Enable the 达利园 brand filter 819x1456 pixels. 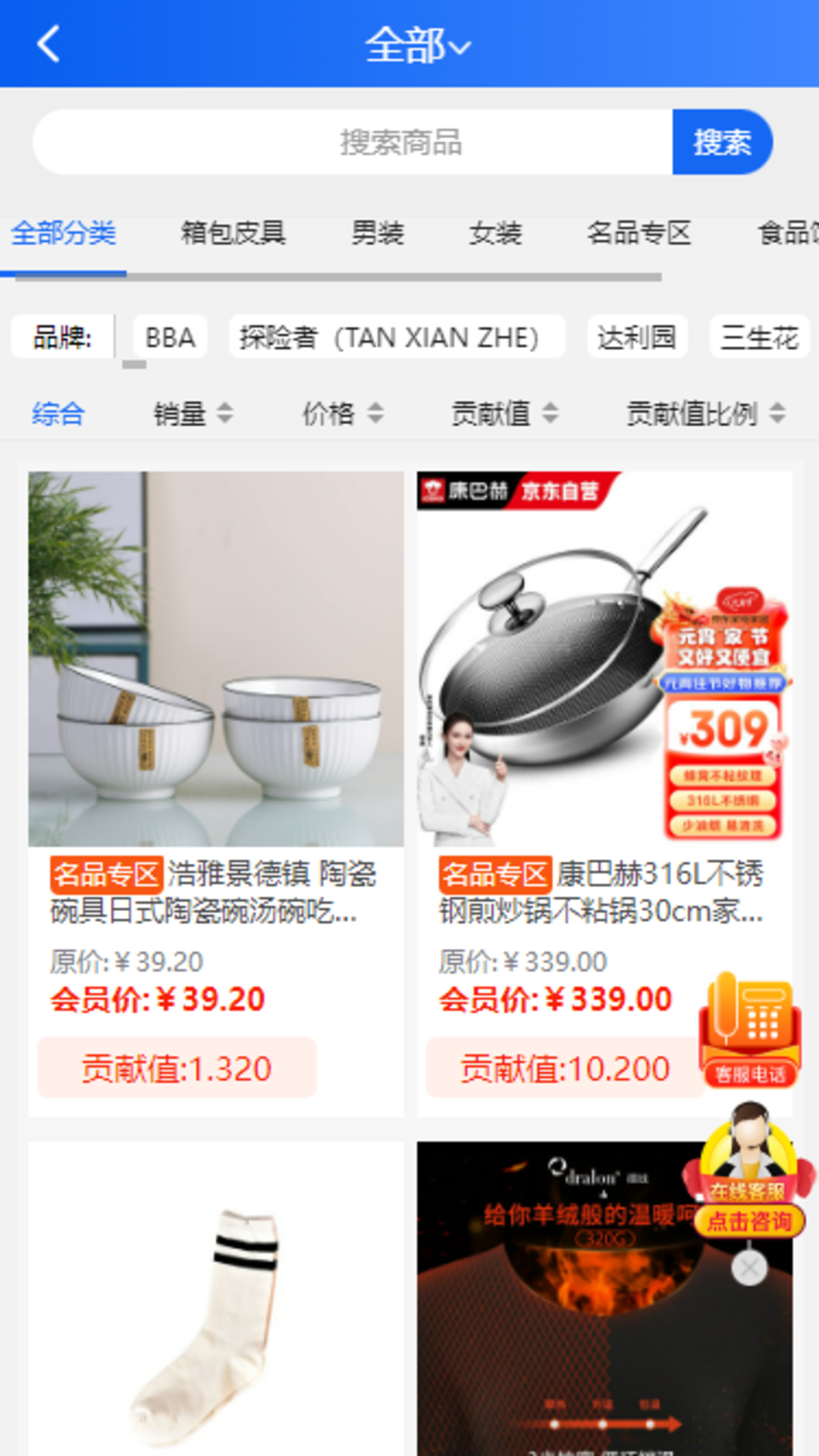637,337
